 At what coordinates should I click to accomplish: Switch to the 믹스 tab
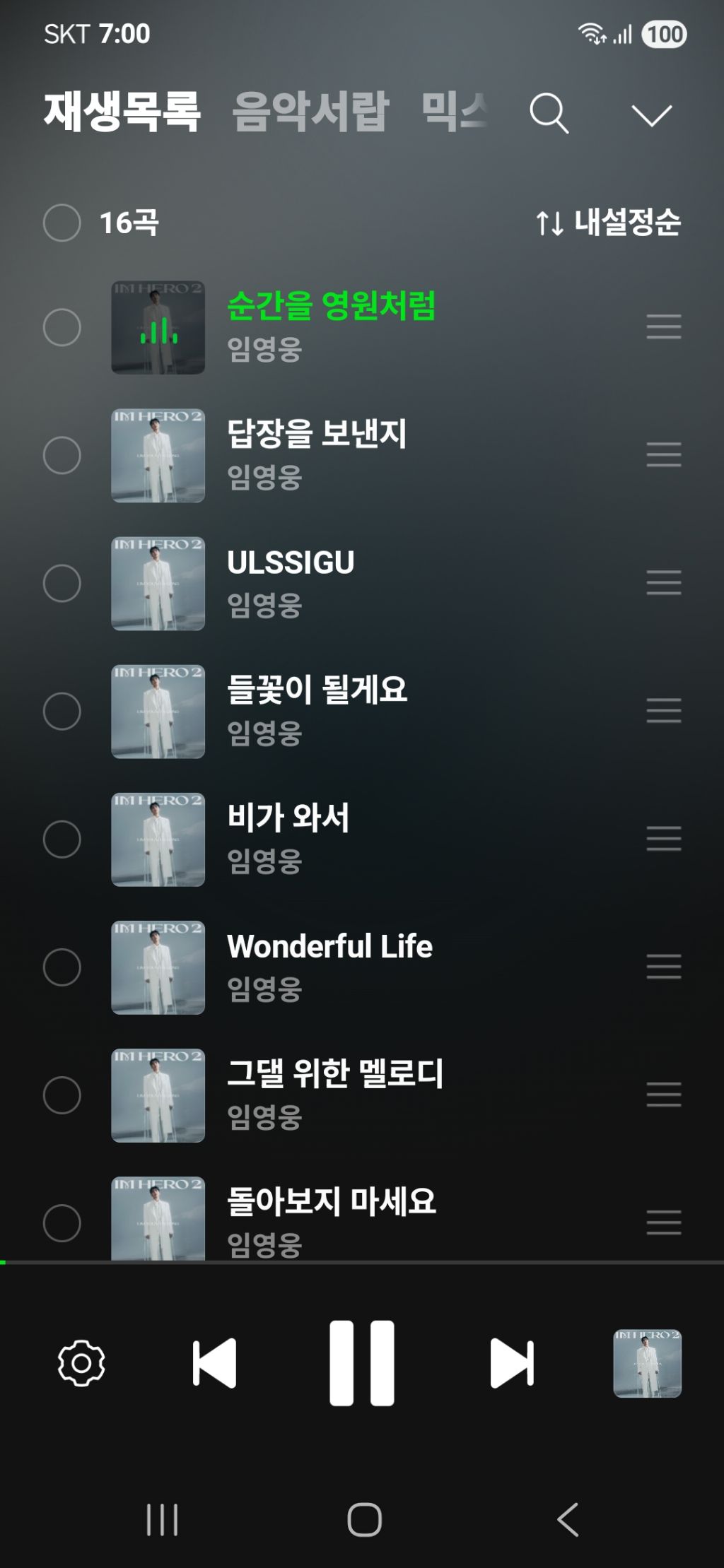click(455, 112)
